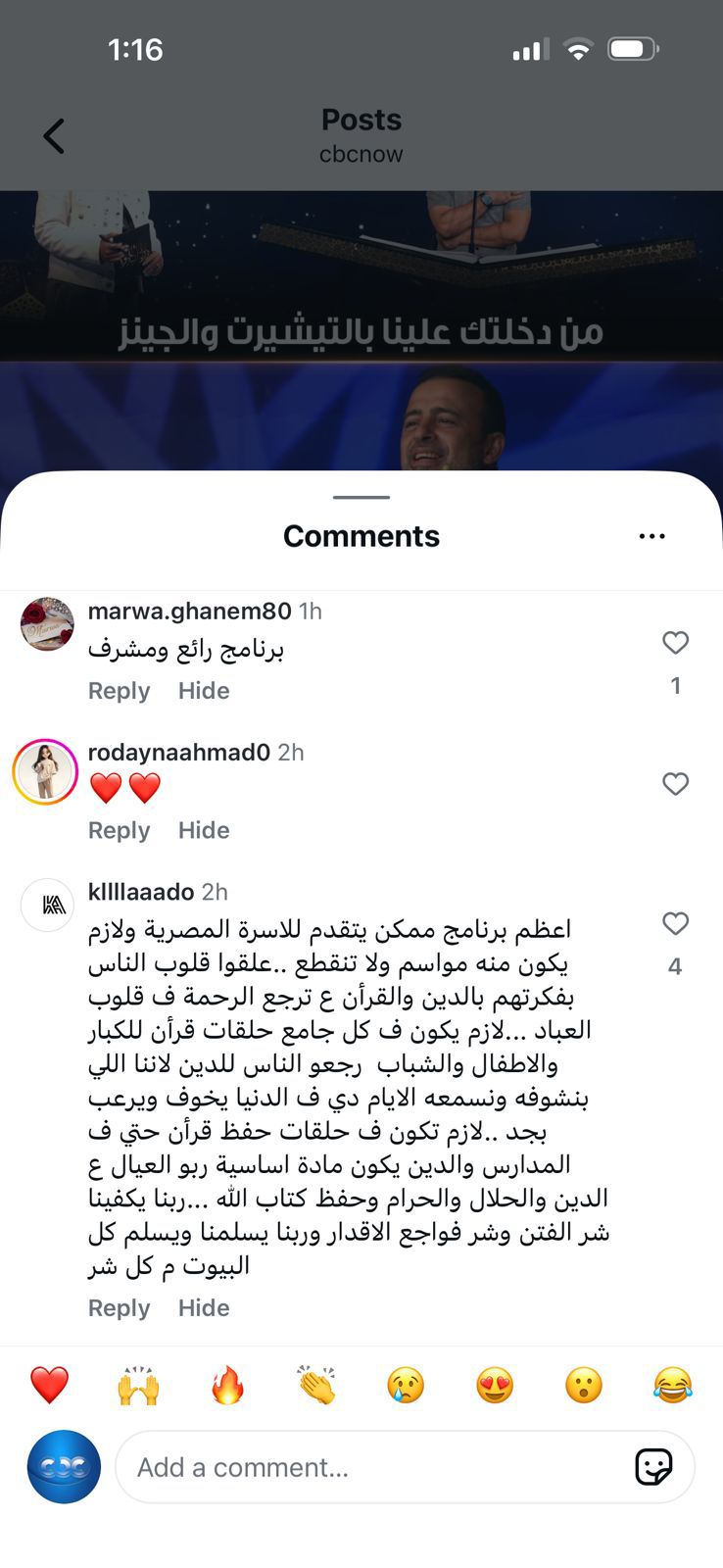Reply to klllaaado's comment
This screenshot has width=723, height=1568.
pyautogui.click(x=119, y=1308)
